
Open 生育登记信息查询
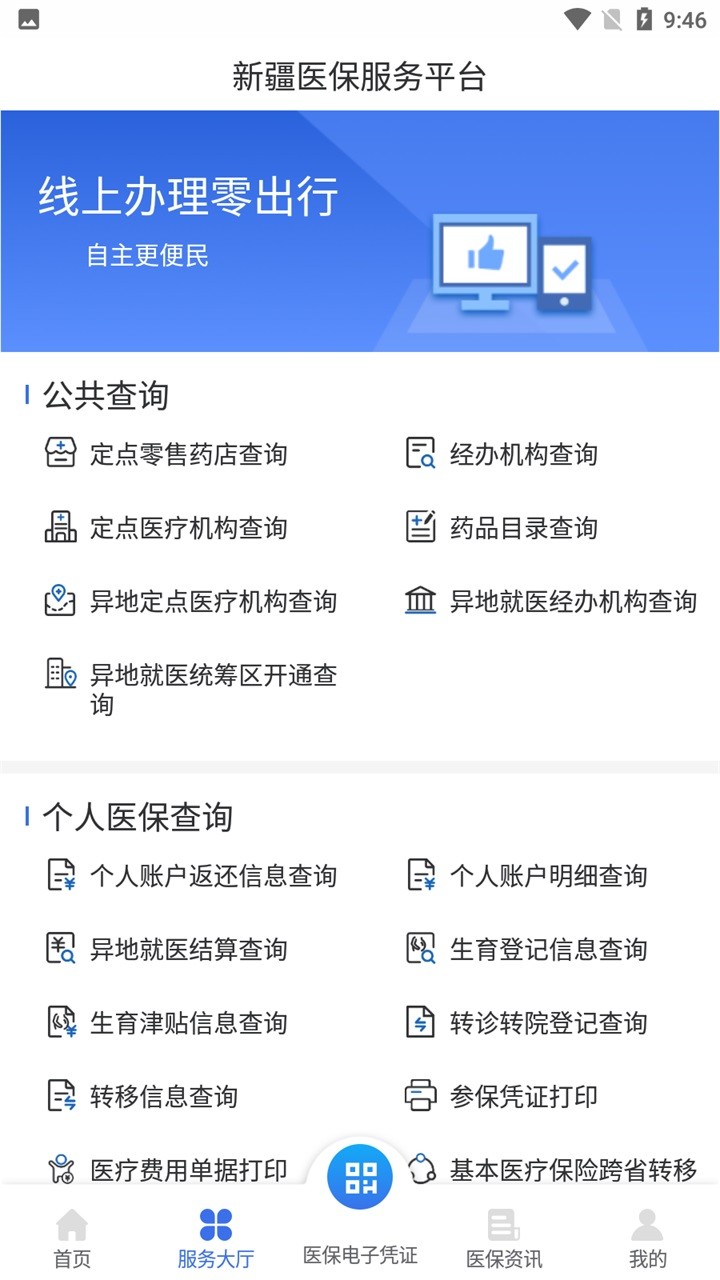click(x=526, y=950)
